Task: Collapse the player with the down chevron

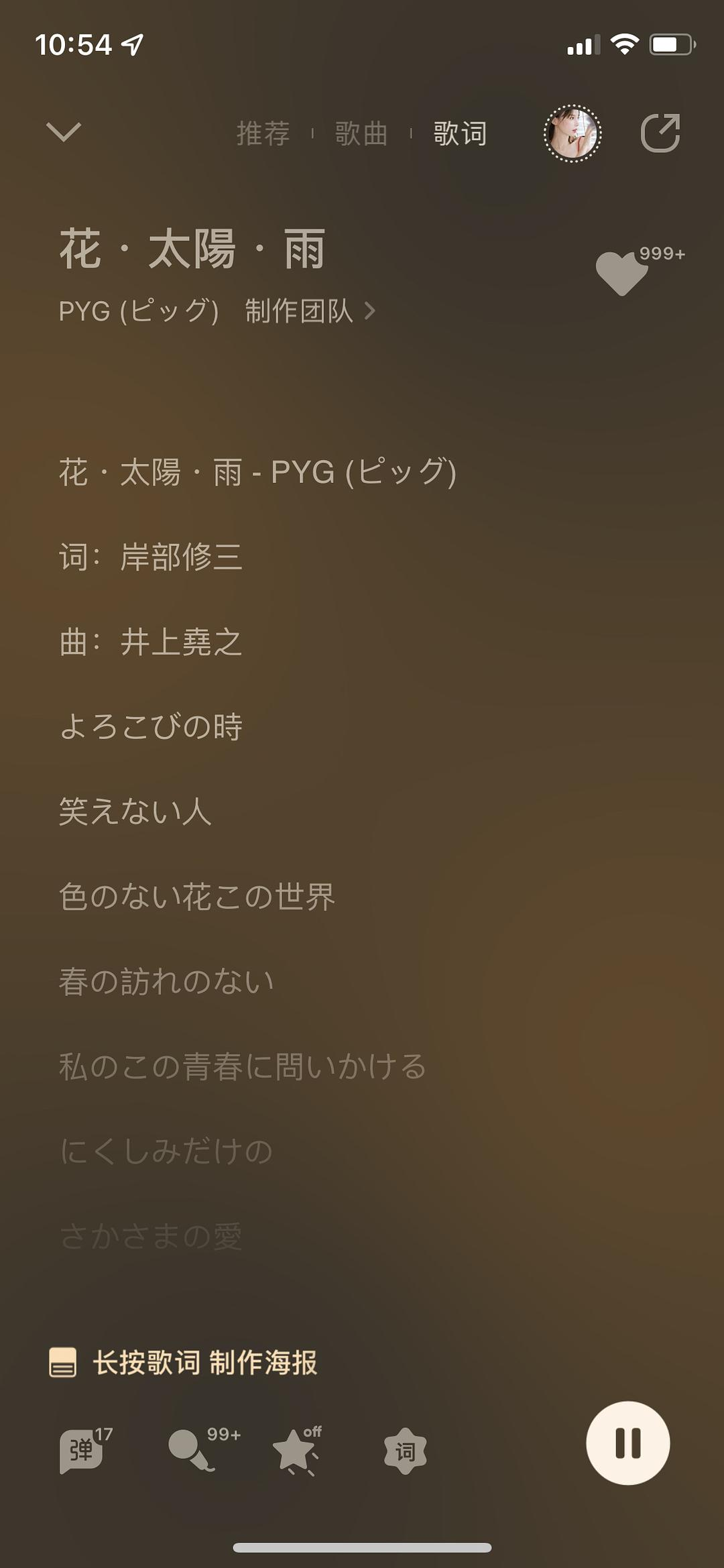Action: (x=64, y=132)
